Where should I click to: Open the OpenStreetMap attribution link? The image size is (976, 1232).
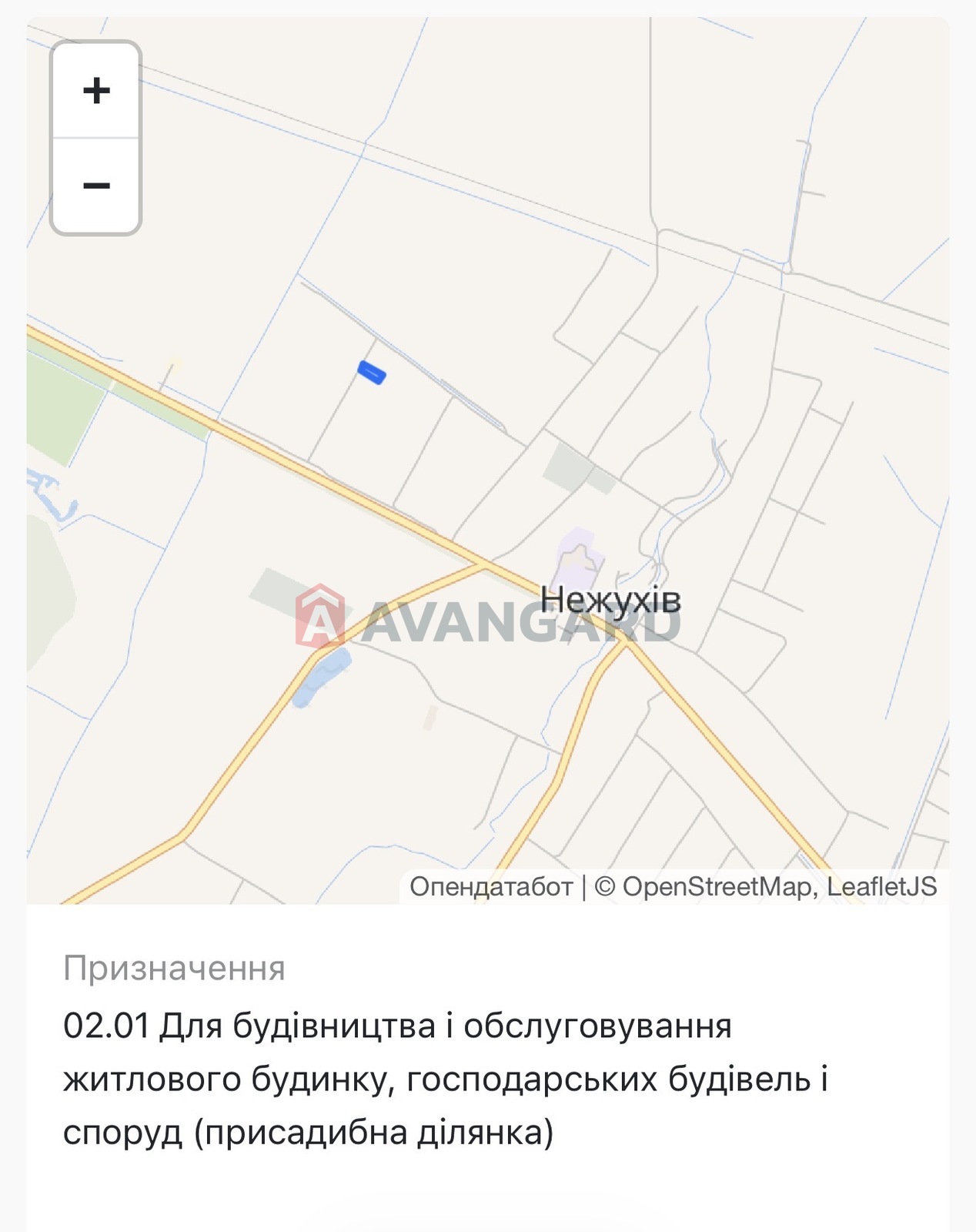coord(717,886)
